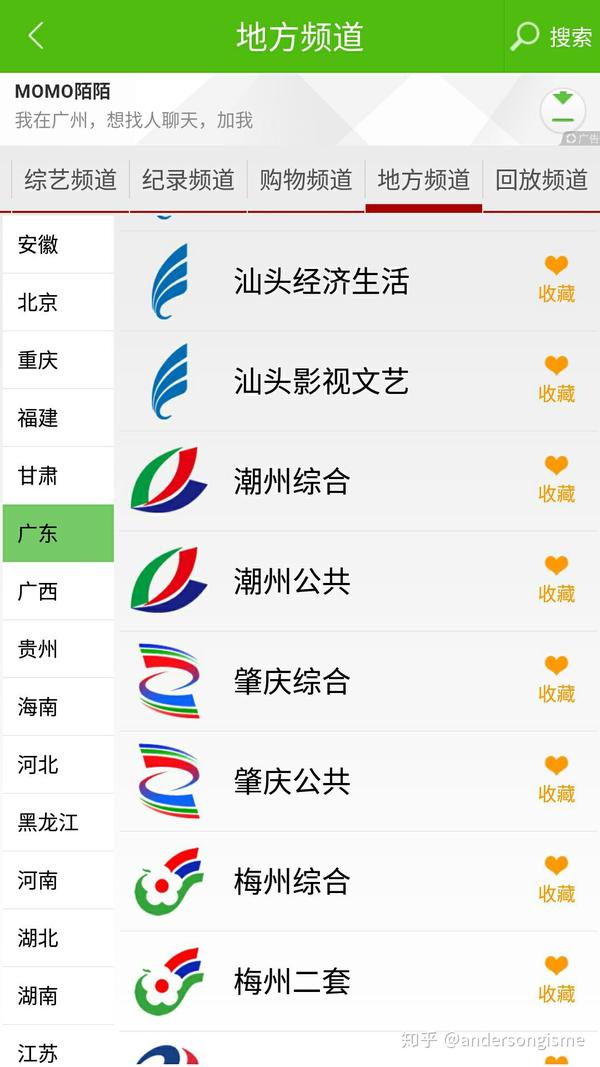The image size is (600, 1067).
Task: Favorite 梅州综合 with its 收藏 heart
Action: tap(556, 880)
